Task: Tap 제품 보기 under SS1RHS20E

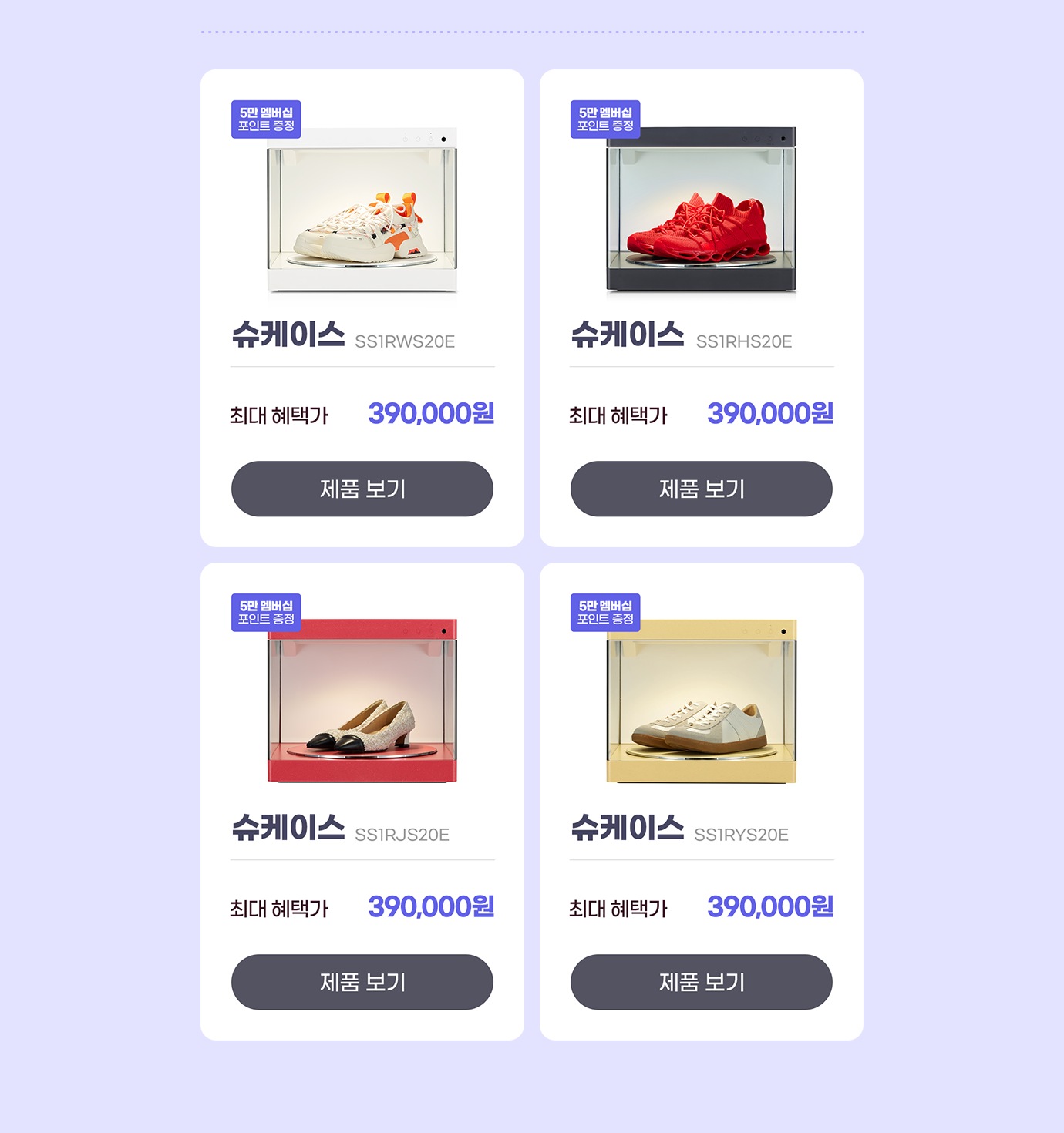Action: [701, 489]
